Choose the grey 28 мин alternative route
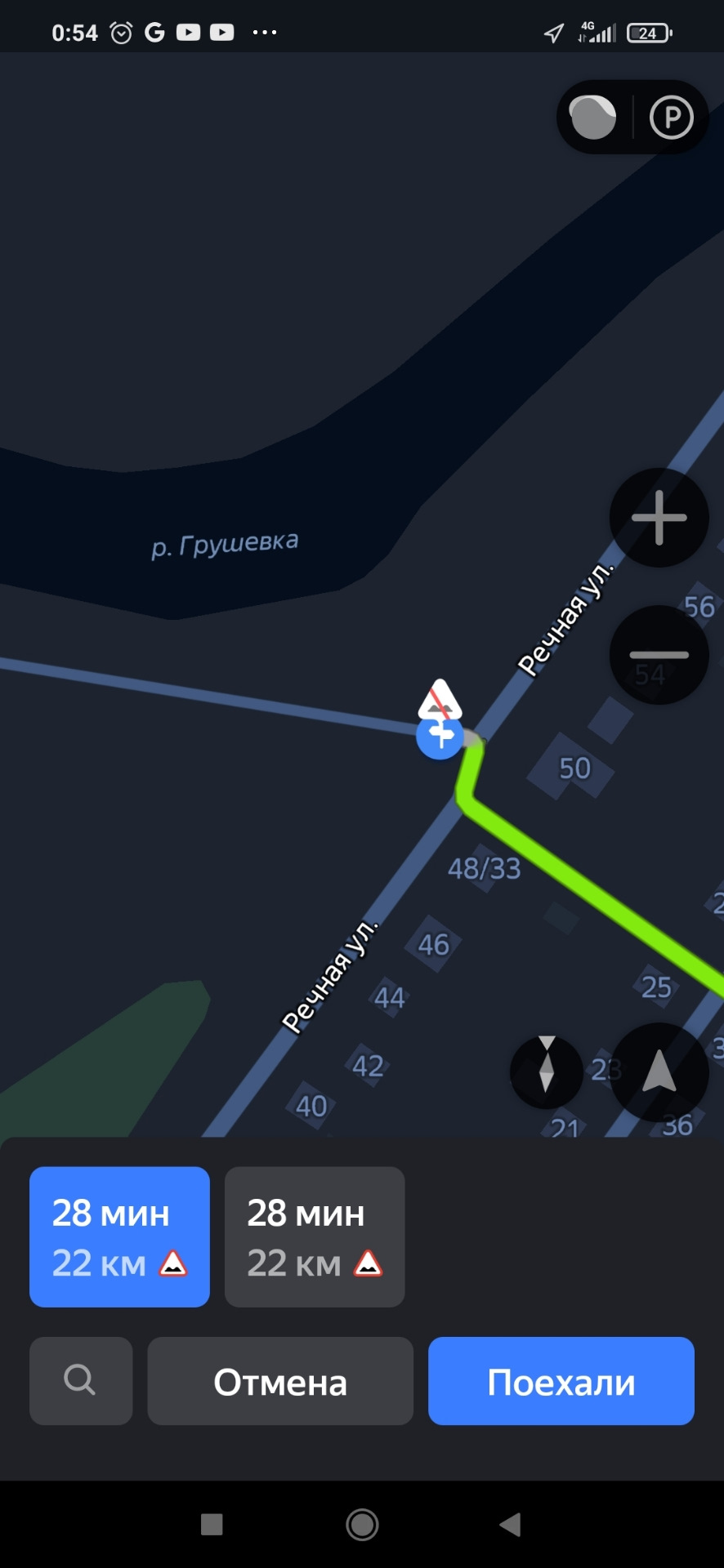Viewport: 724px width, 1568px height. tap(315, 1236)
